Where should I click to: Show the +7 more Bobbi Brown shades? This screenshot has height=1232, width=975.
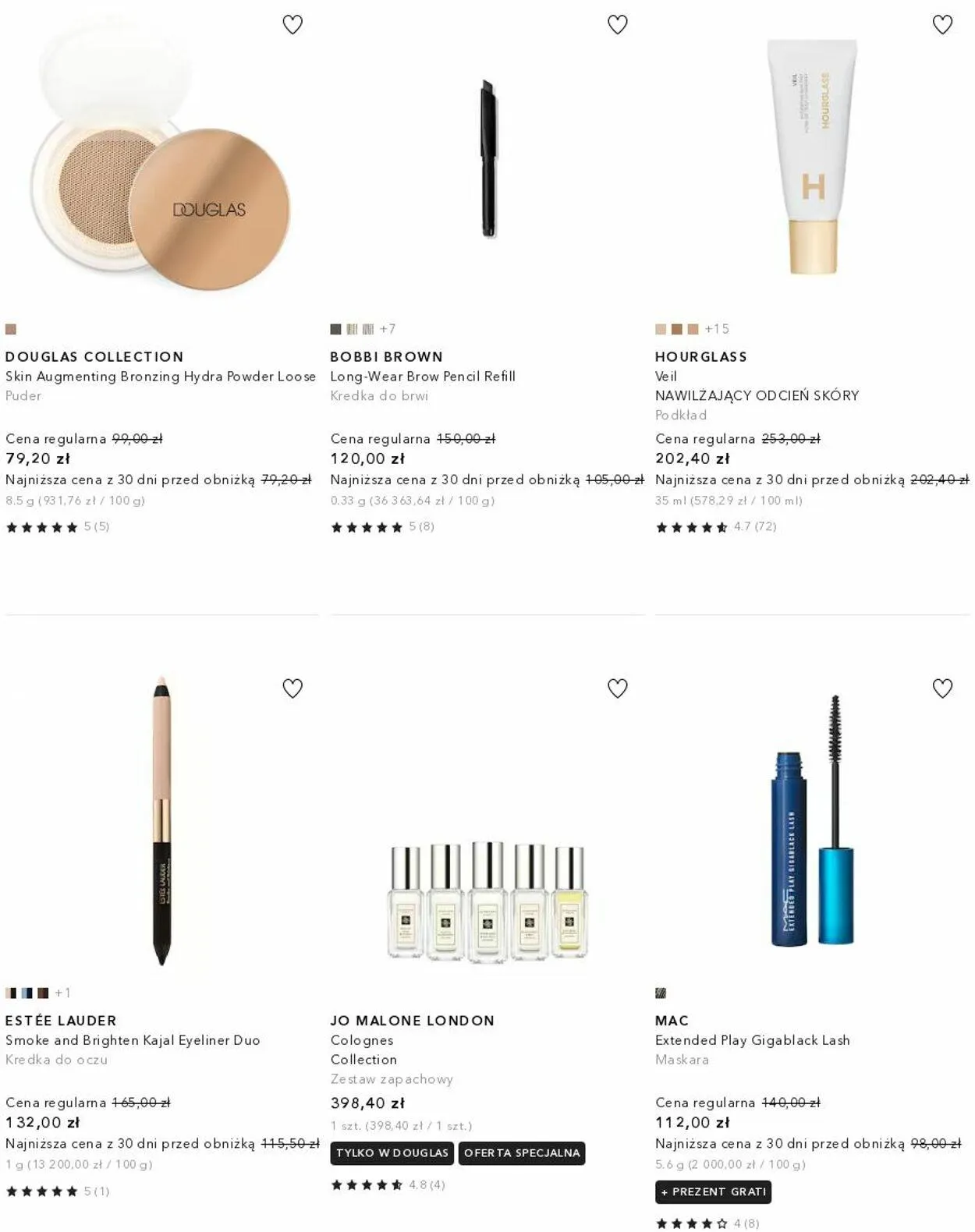point(388,329)
